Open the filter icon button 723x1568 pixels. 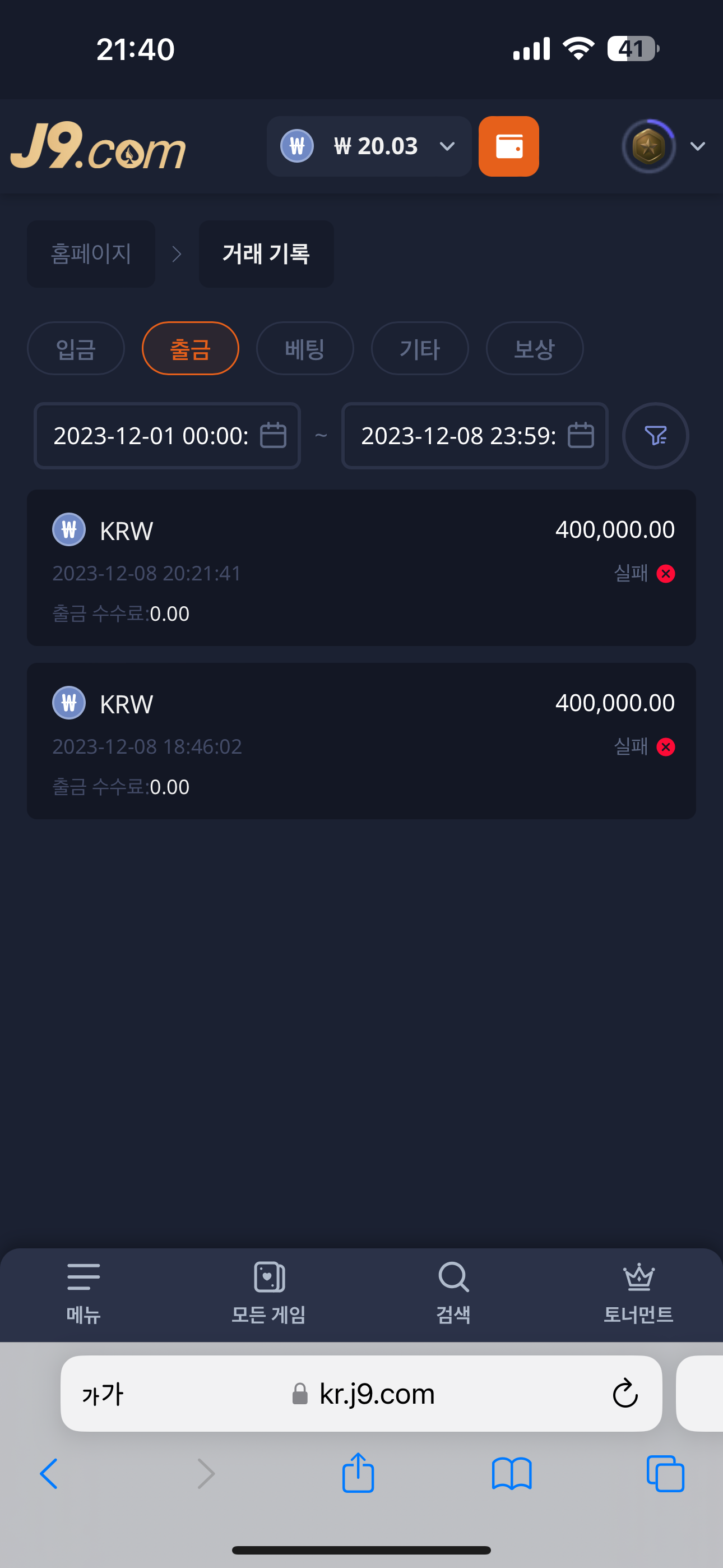point(655,436)
